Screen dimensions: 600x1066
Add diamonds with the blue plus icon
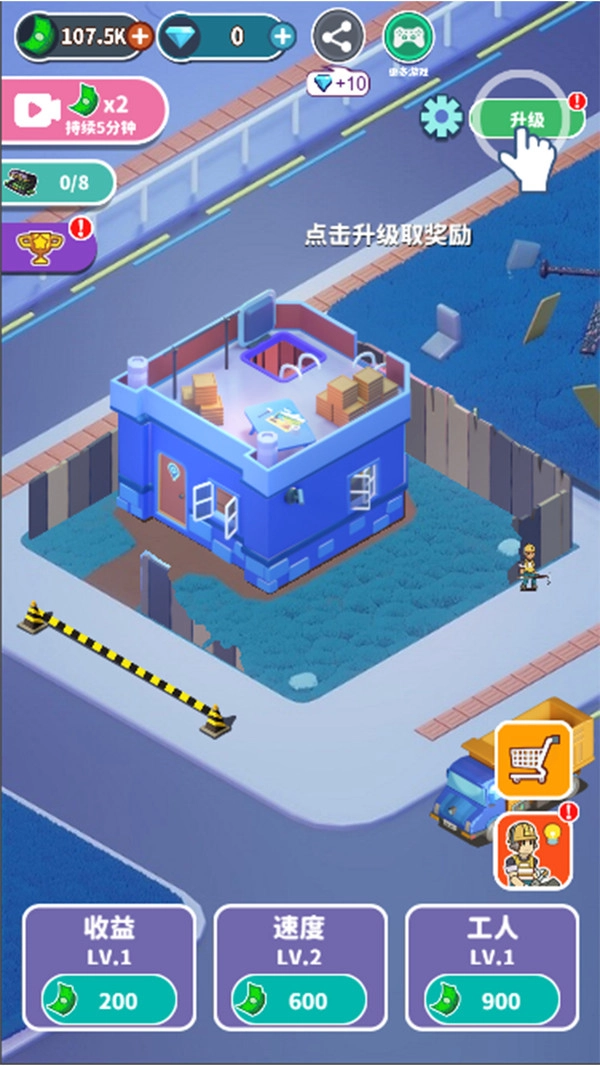pos(284,37)
